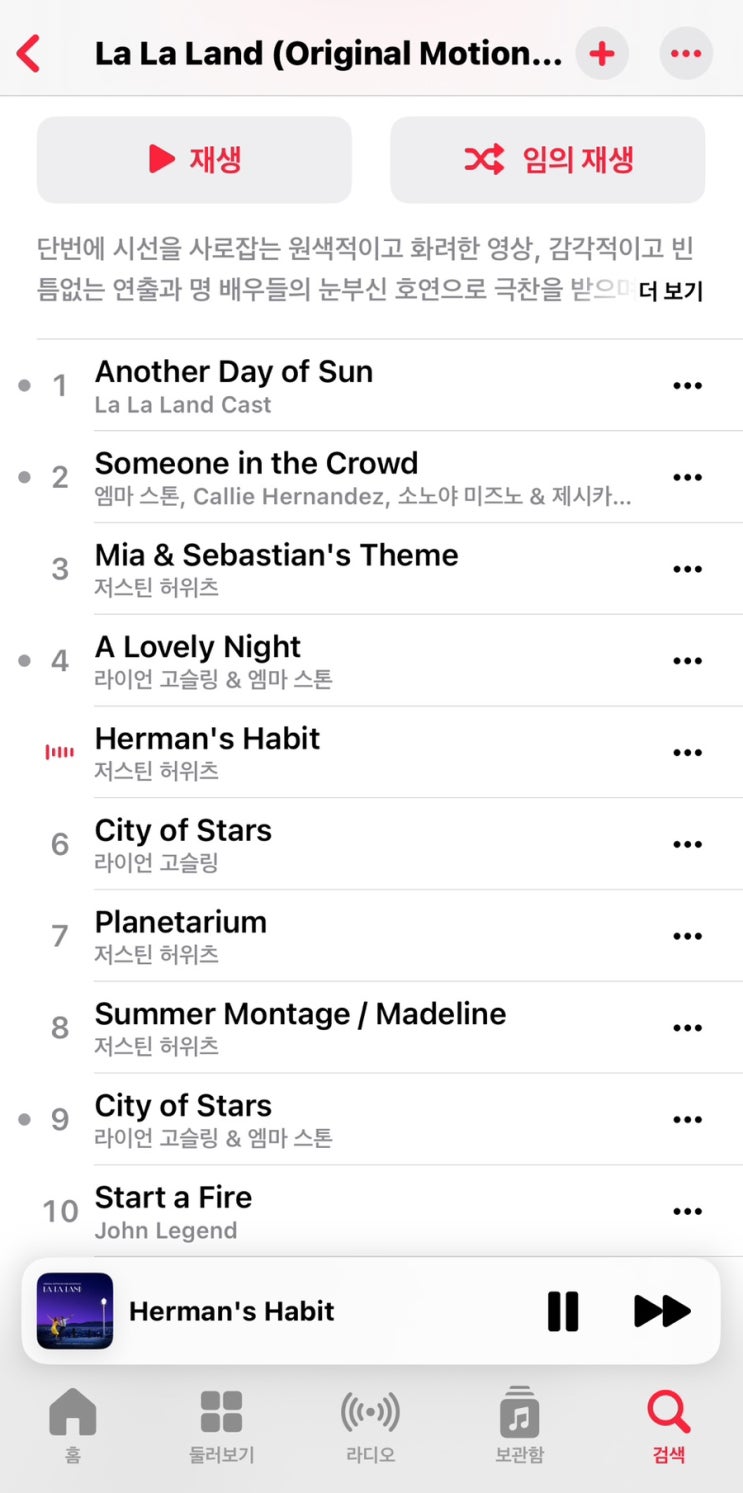Start shuffle with 임의 재생
743x1493 pixels.
click(547, 159)
